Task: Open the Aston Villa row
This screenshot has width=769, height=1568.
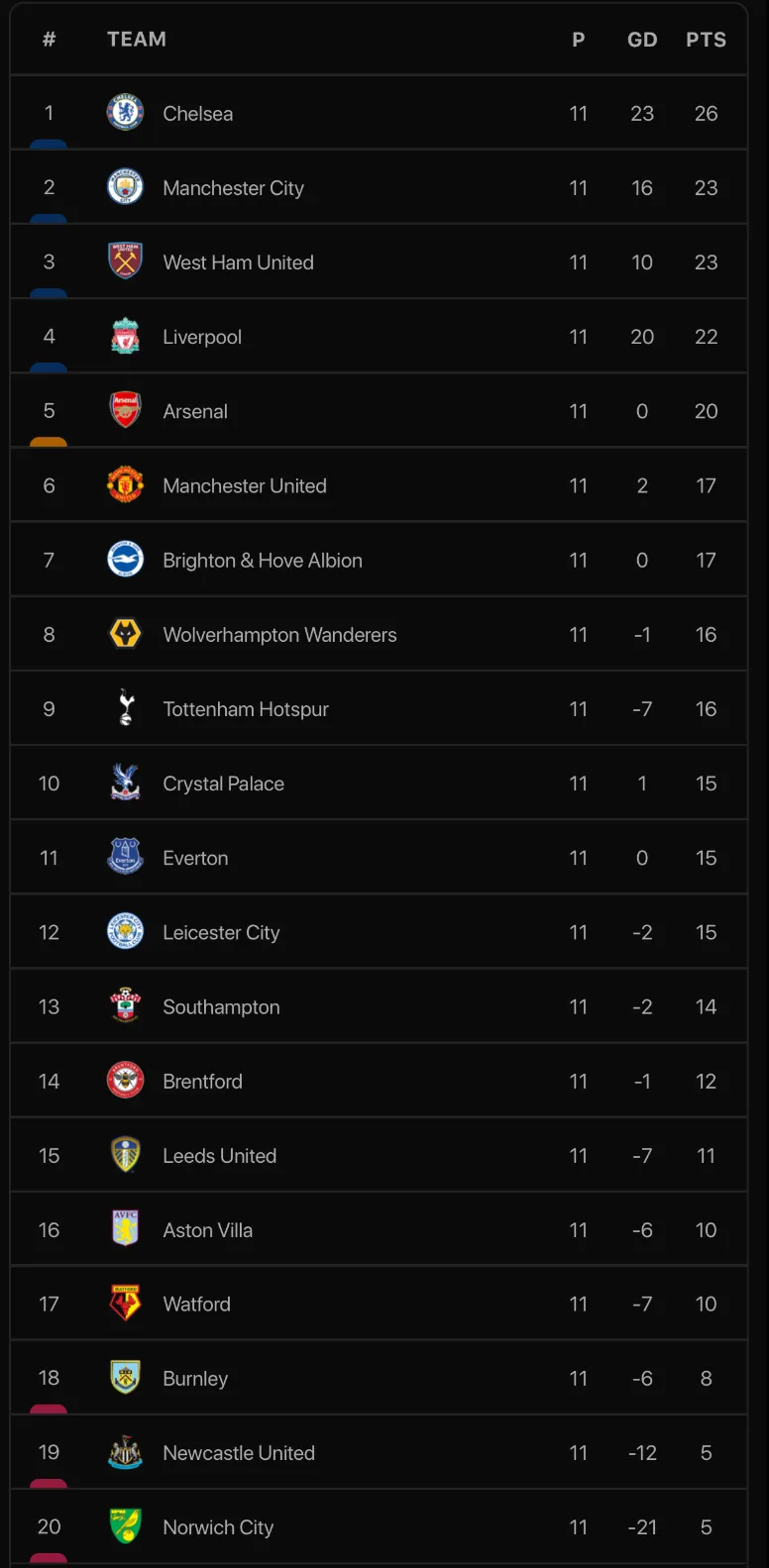Action: (207, 1230)
